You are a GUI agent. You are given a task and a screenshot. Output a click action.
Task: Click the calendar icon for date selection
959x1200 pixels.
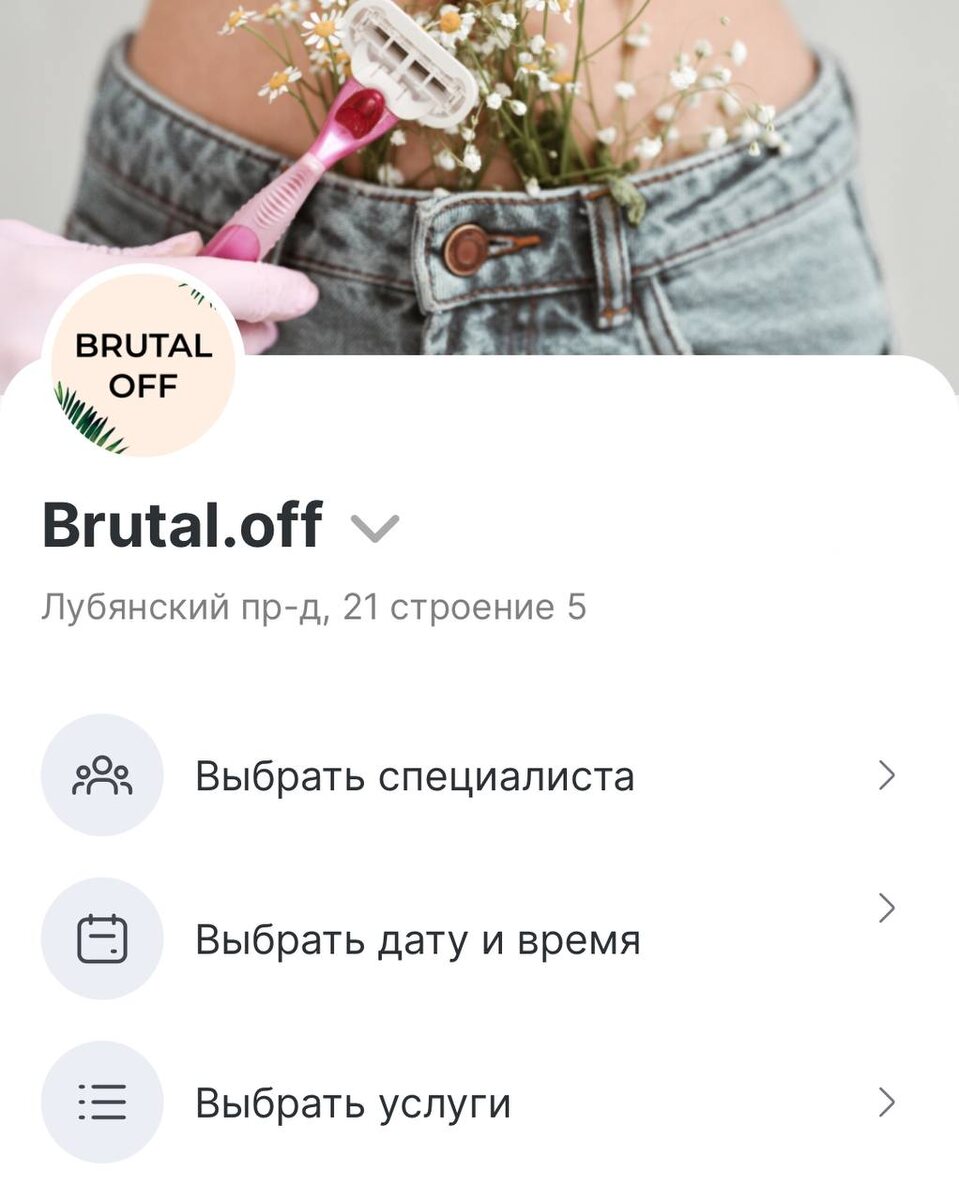[100, 938]
